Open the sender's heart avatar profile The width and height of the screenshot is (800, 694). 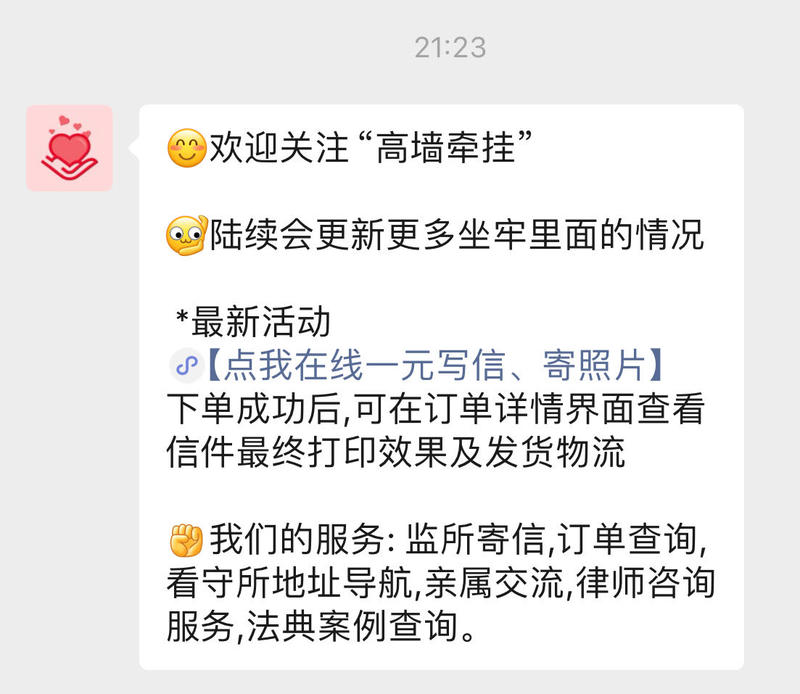click(x=69, y=148)
